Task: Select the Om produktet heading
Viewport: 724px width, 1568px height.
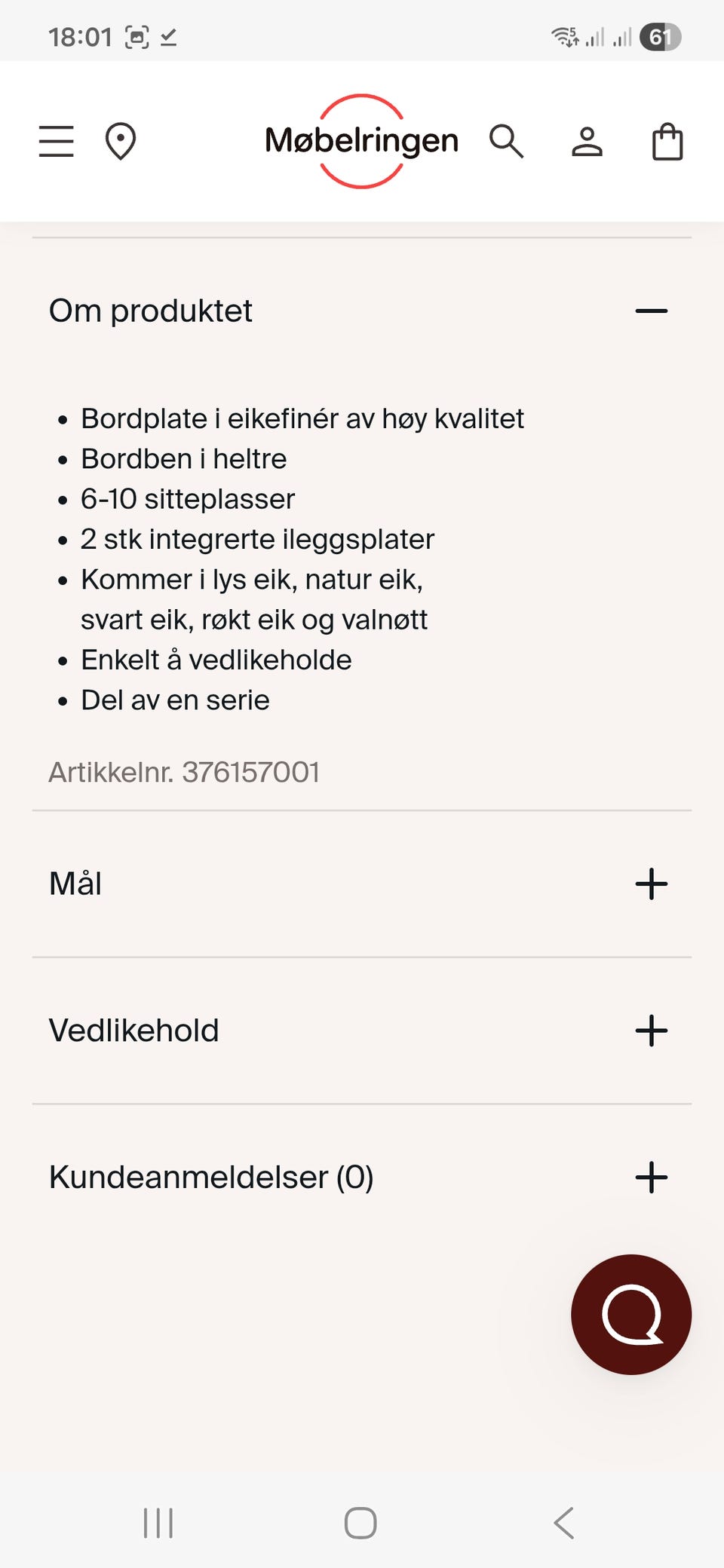Action: [150, 311]
